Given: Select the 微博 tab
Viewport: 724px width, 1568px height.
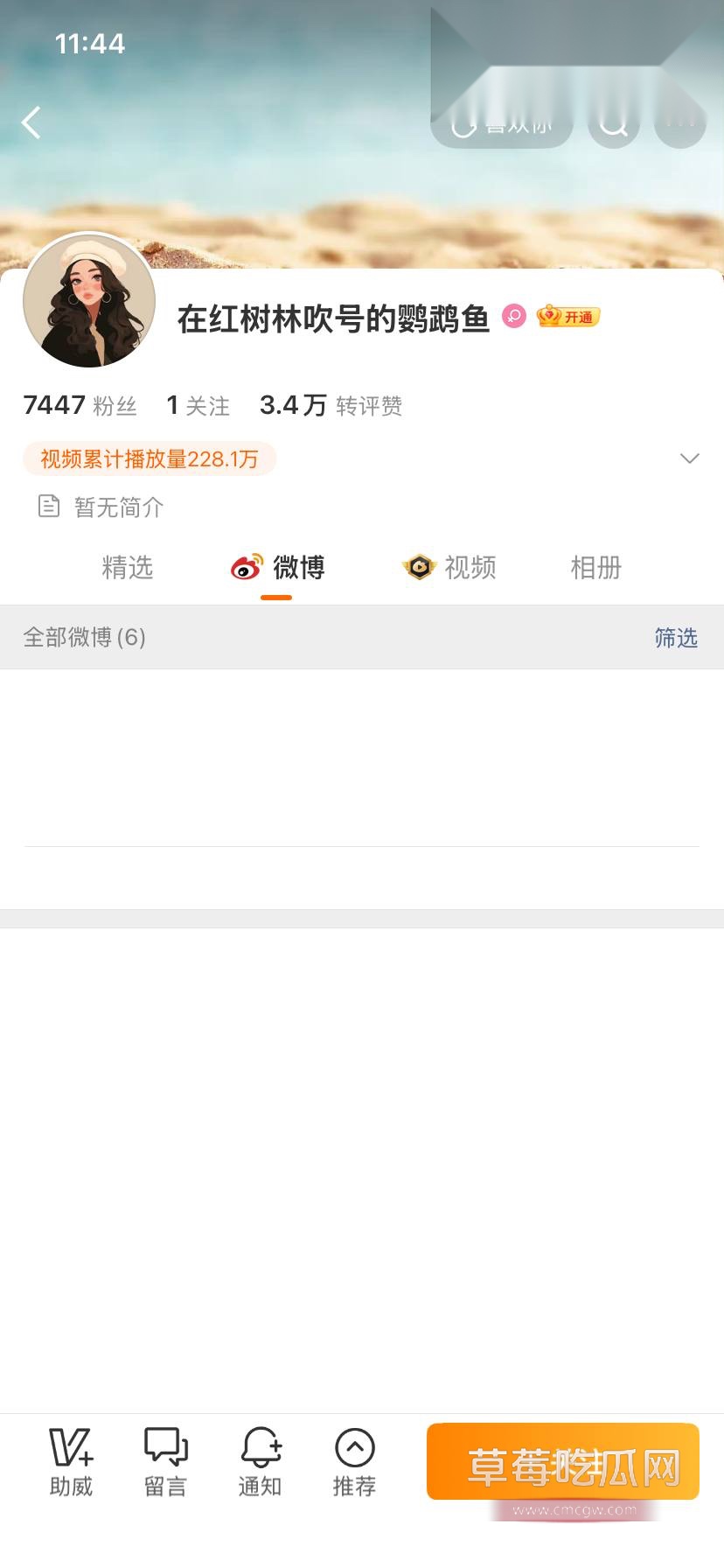Looking at the screenshot, I should tap(277, 568).
